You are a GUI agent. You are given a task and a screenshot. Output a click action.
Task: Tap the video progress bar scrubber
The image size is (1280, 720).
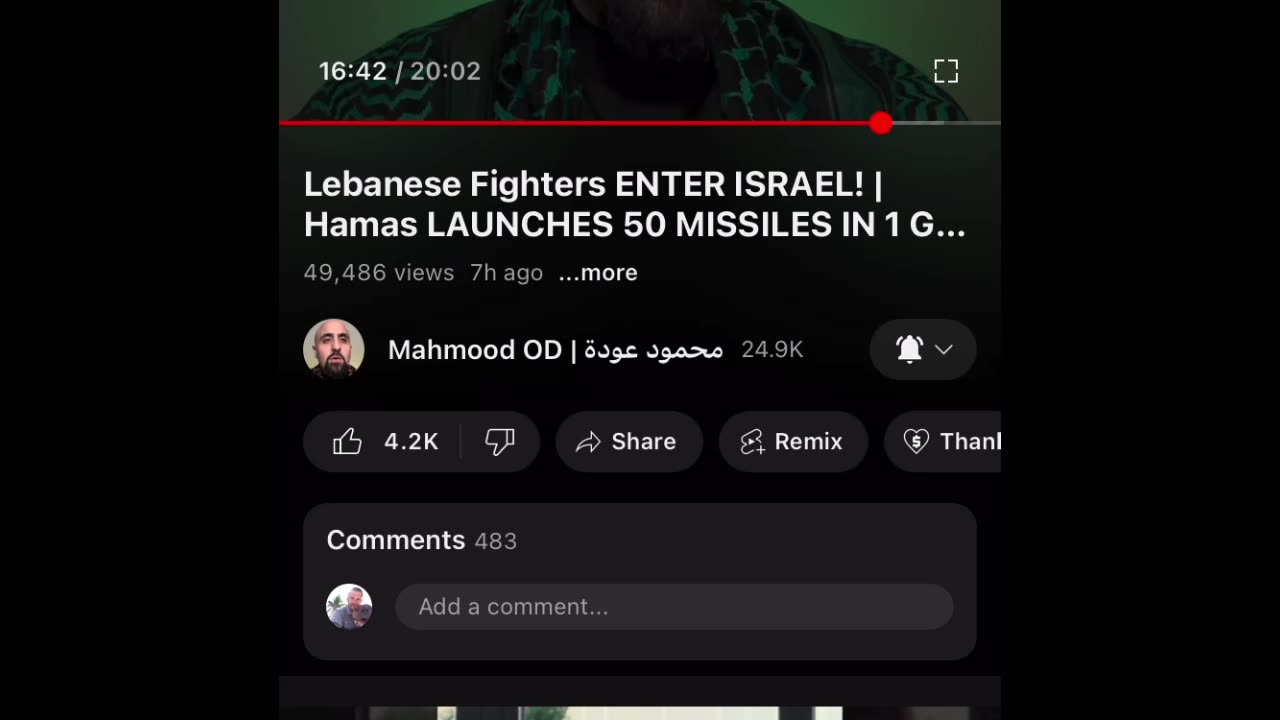pyautogui.click(x=881, y=123)
